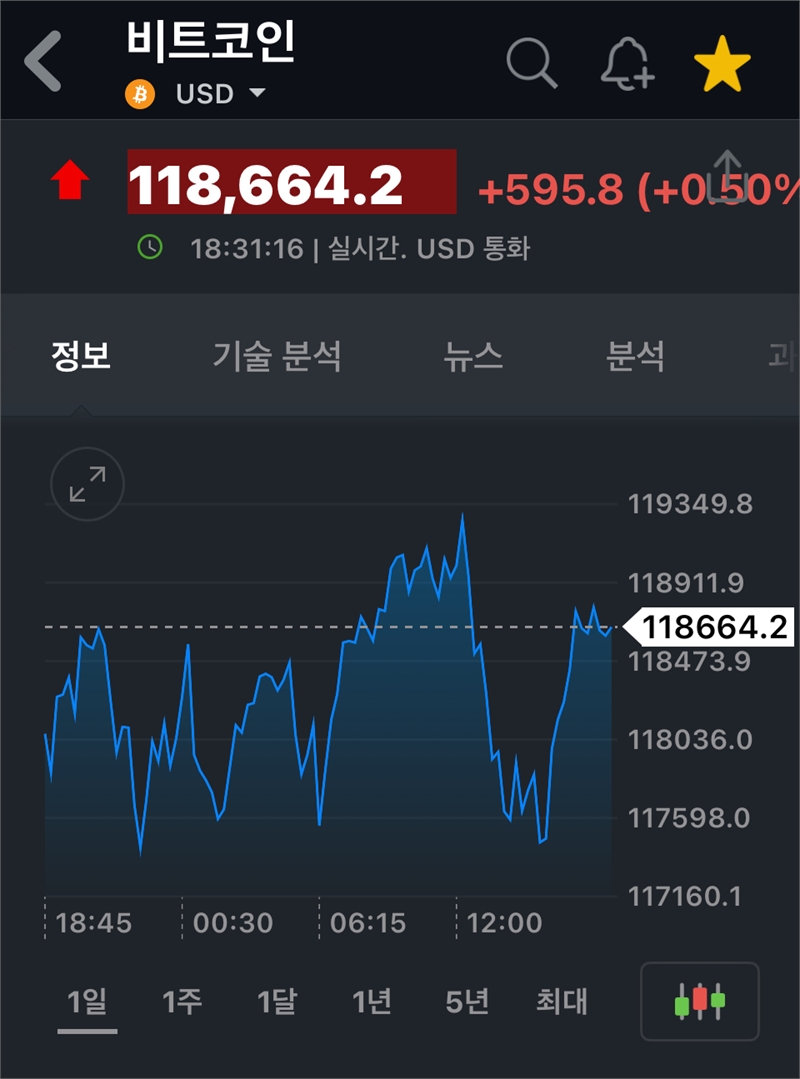Image resolution: width=800 pixels, height=1079 pixels.
Task: Expand the chart to full screen
Action: tap(87, 484)
